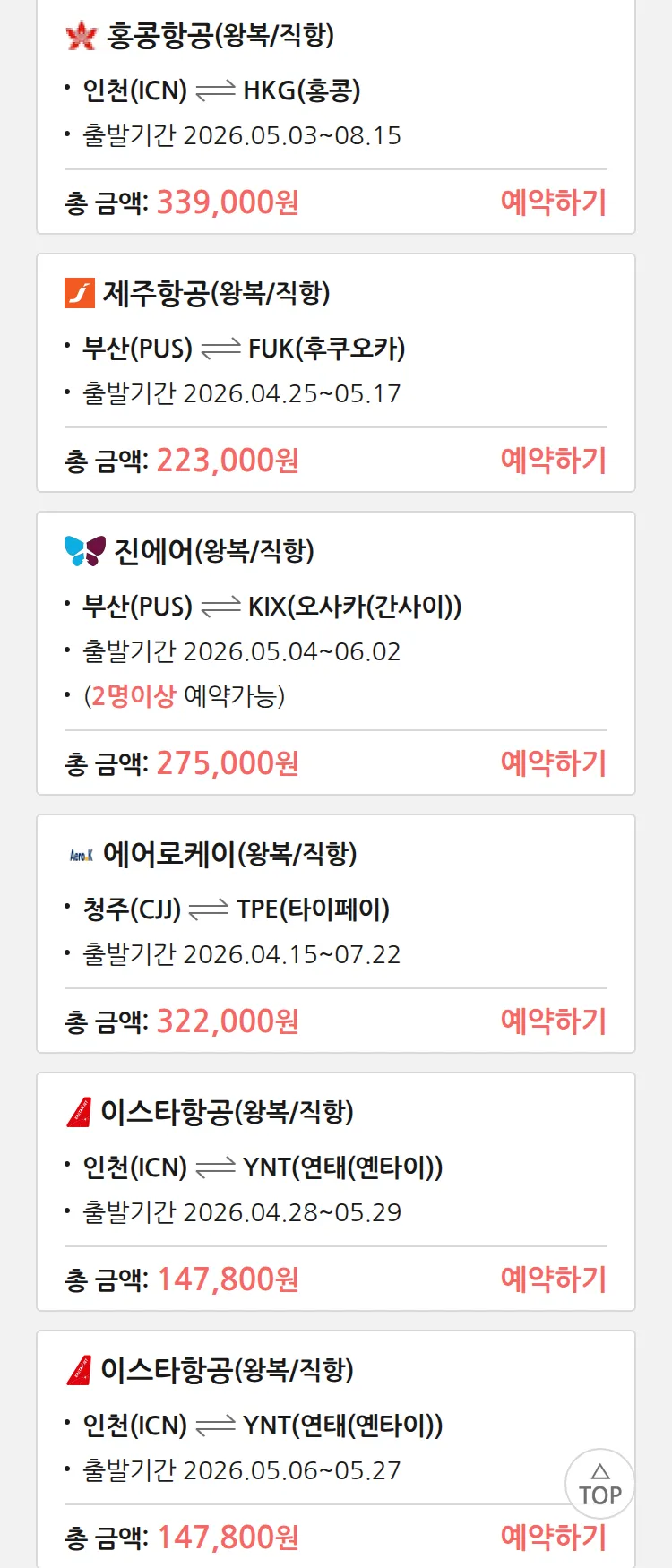Image resolution: width=672 pixels, height=1568 pixels.
Task: Book 이스타항공 Yantai departing 04.28~05.29
Action: pos(553,1279)
